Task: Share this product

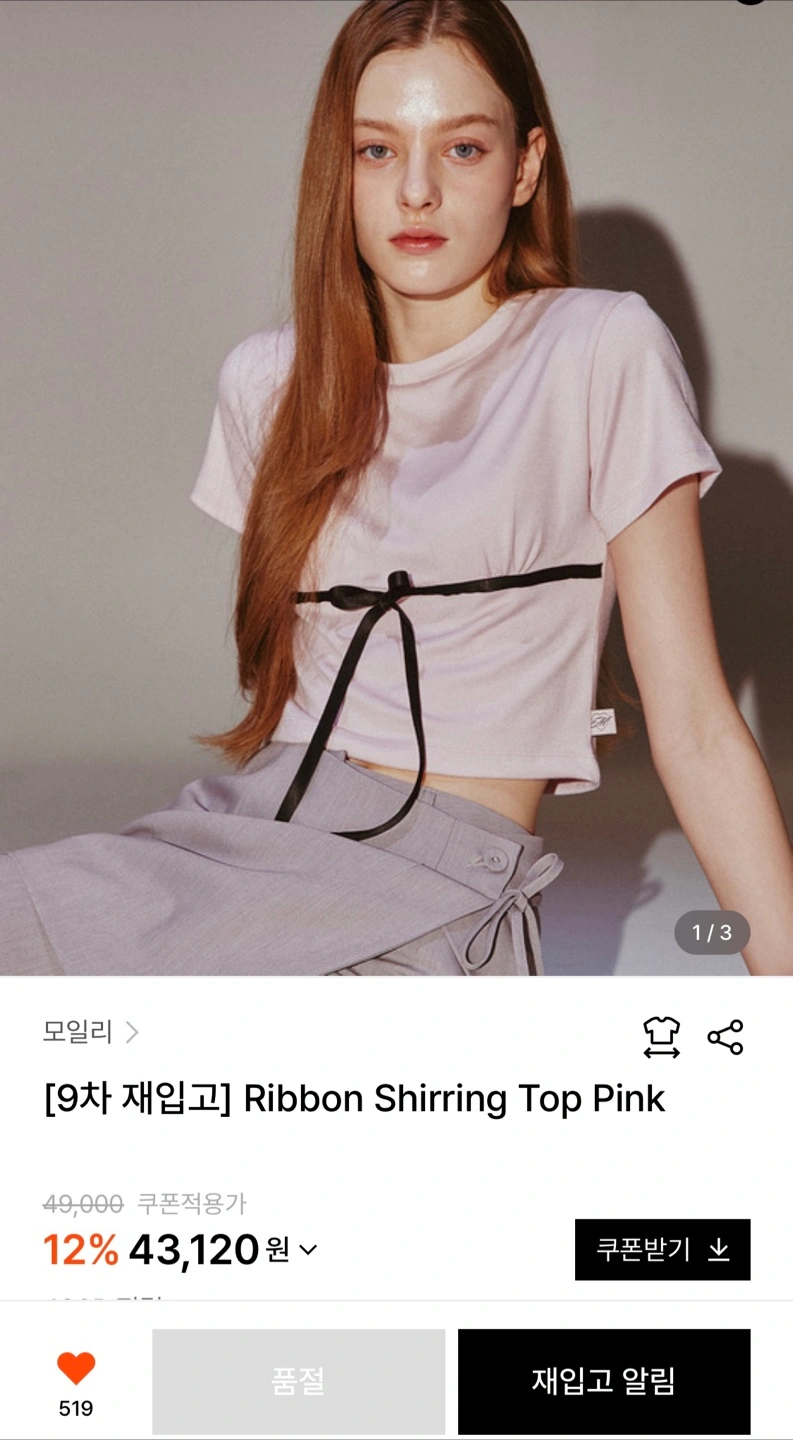Action: [725, 1037]
